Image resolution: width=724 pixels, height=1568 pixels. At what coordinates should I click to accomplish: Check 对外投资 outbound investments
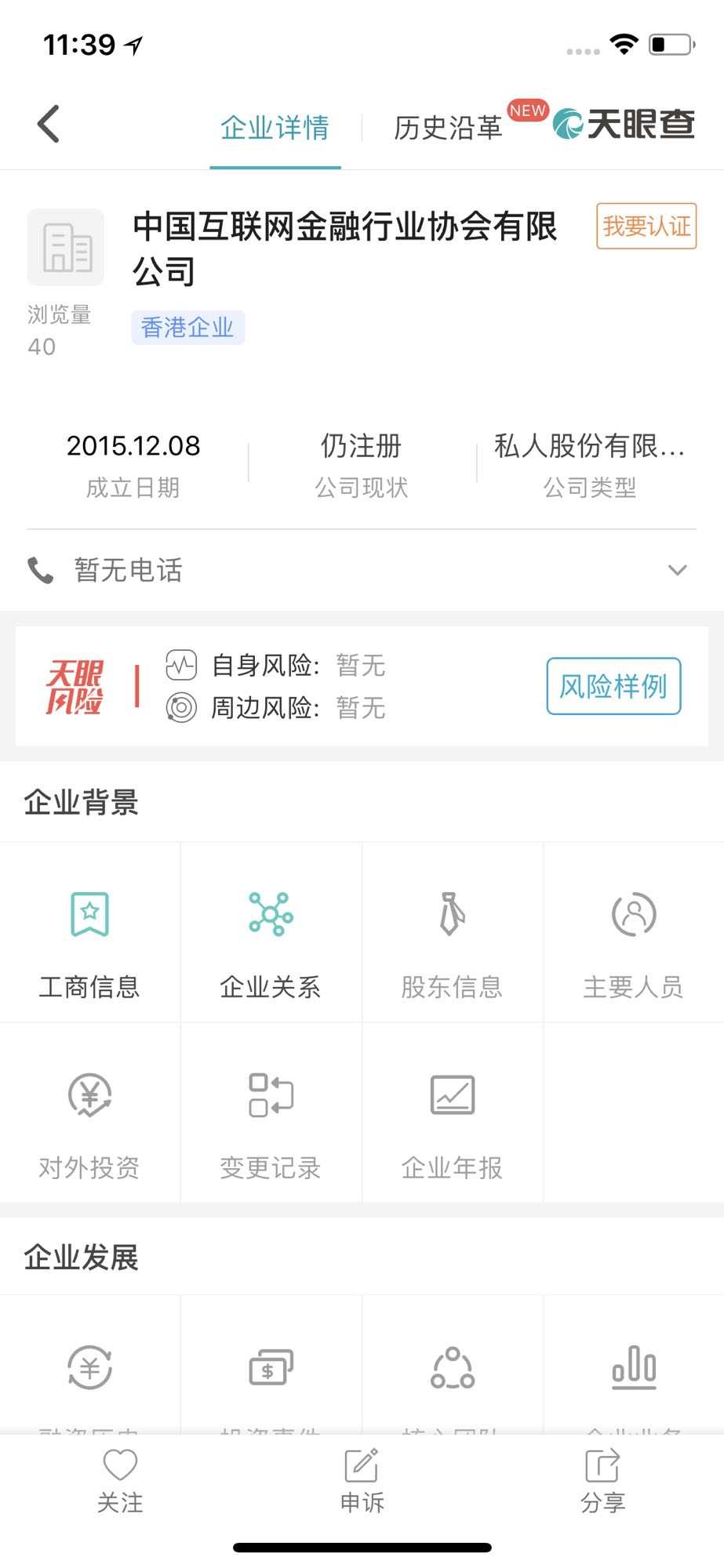tap(89, 1121)
